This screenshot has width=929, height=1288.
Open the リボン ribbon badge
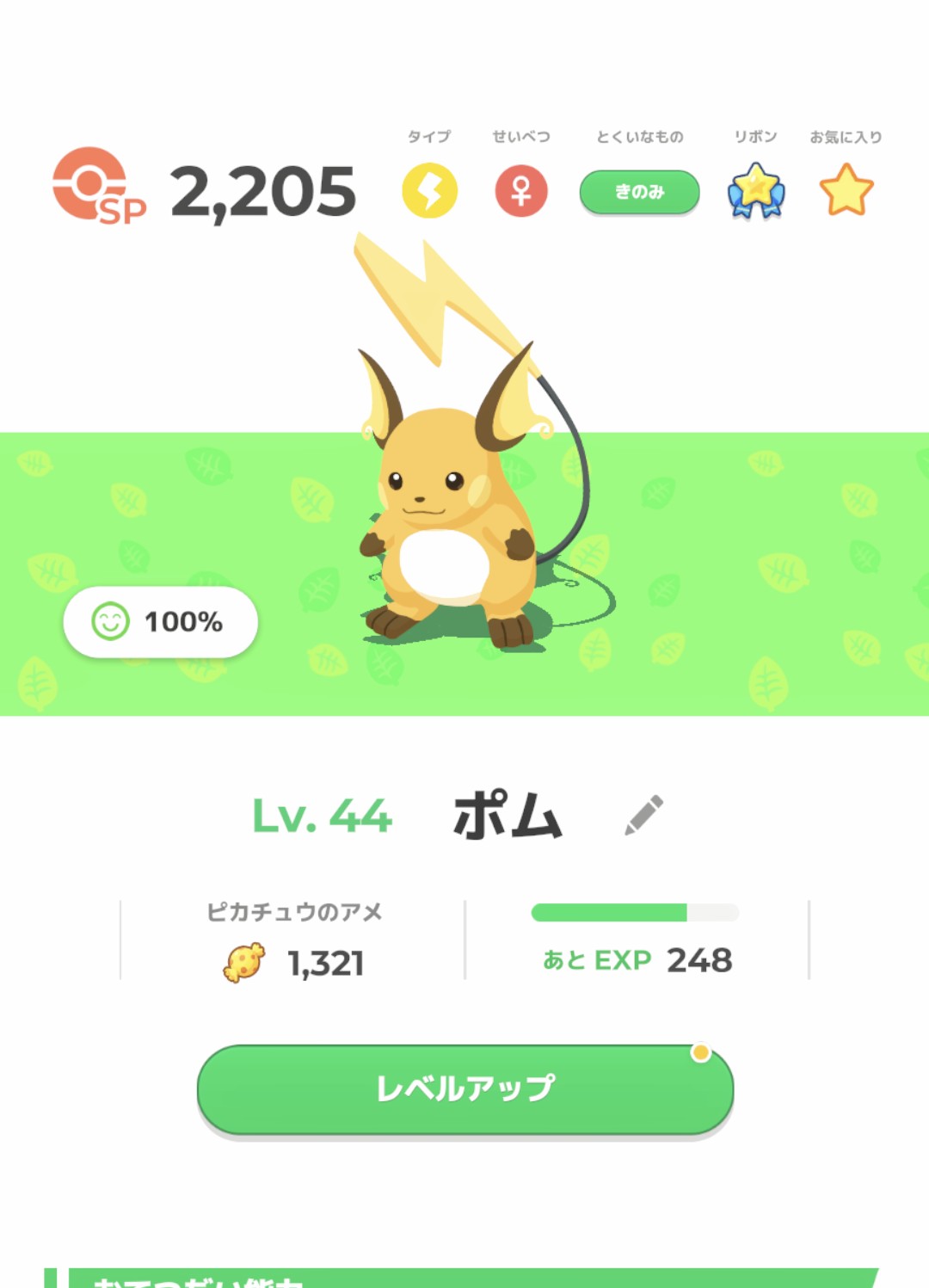point(756,191)
